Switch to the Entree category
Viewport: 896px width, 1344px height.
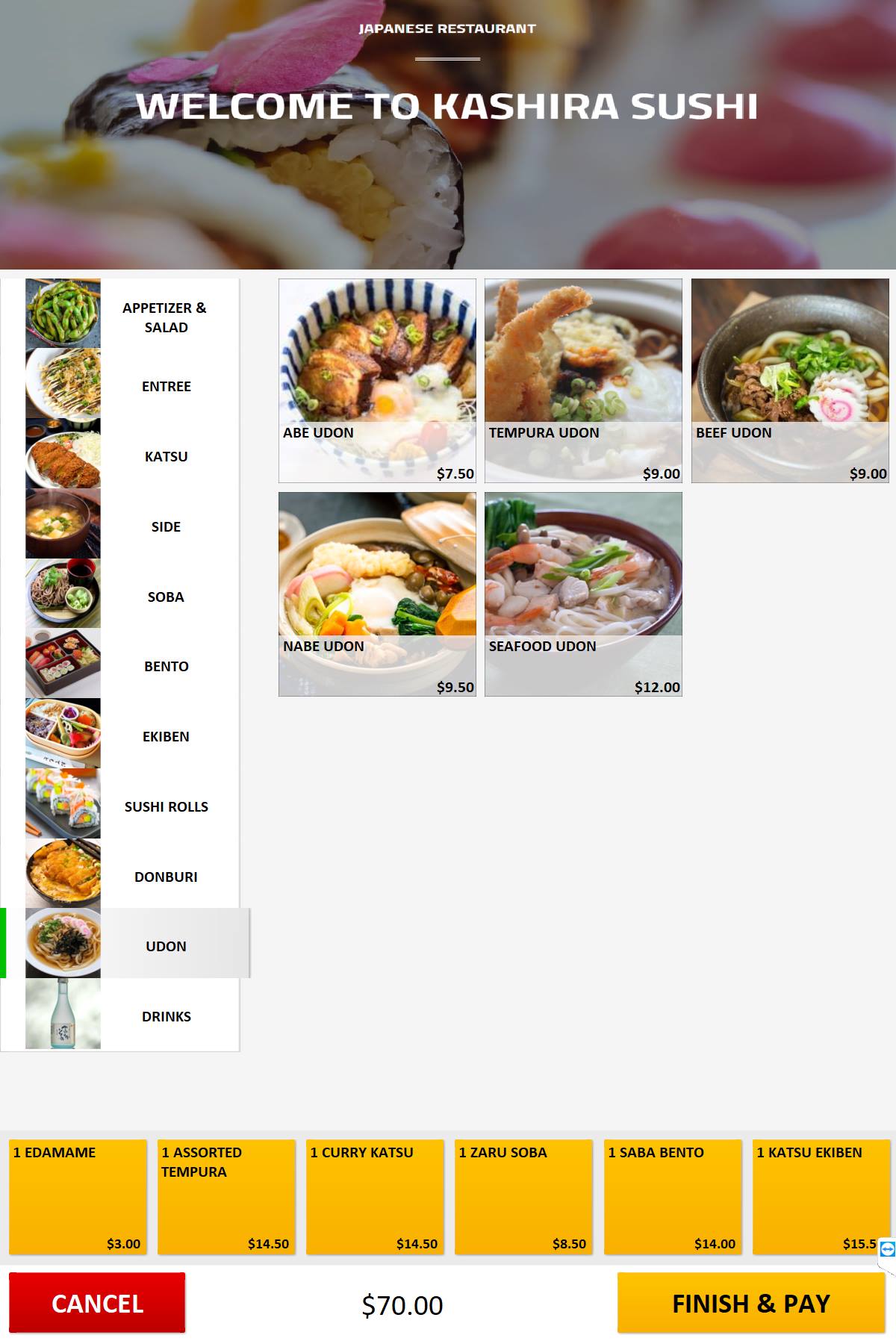[x=132, y=386]
